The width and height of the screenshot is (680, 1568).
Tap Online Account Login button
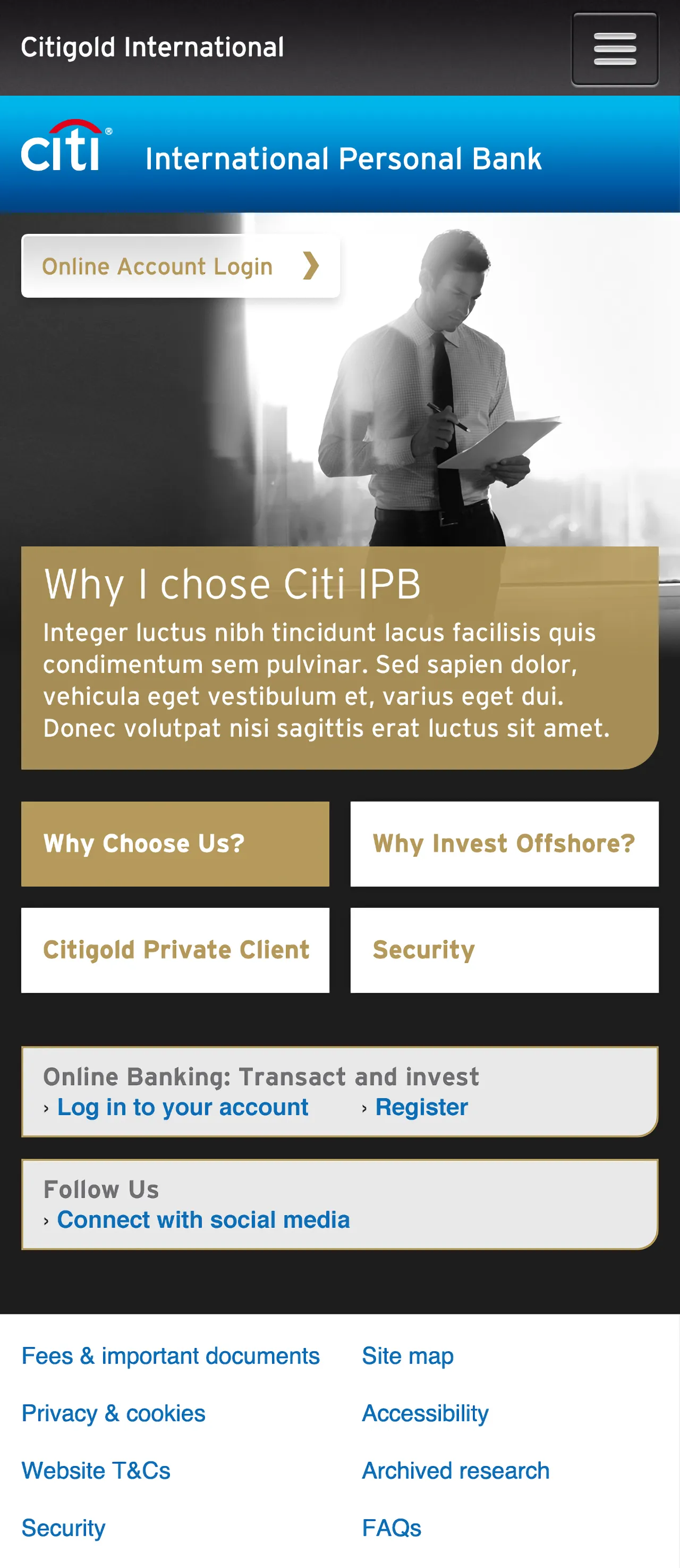pos(180,266)
